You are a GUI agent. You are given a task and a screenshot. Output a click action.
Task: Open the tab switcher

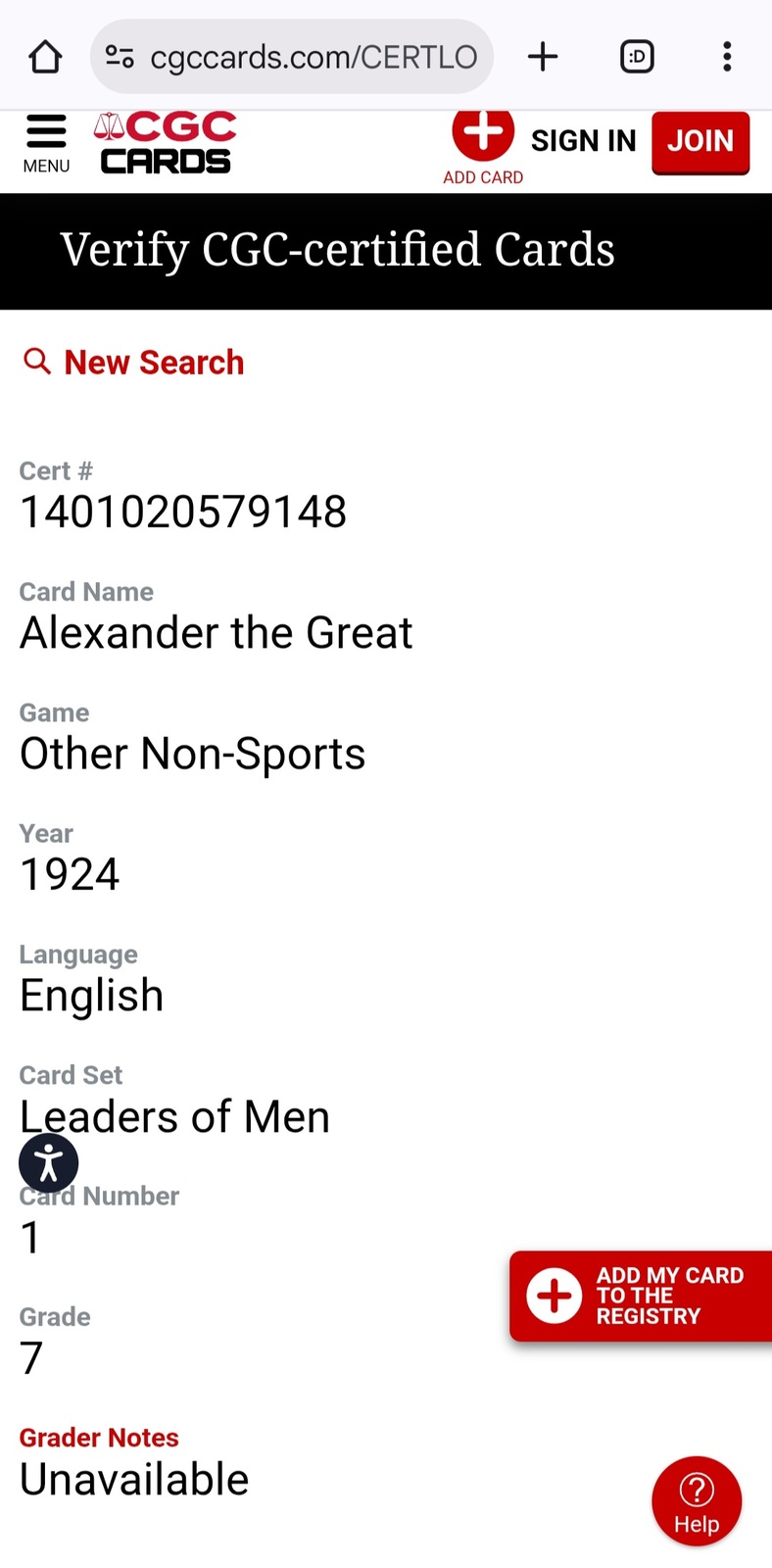pos(637,57)
